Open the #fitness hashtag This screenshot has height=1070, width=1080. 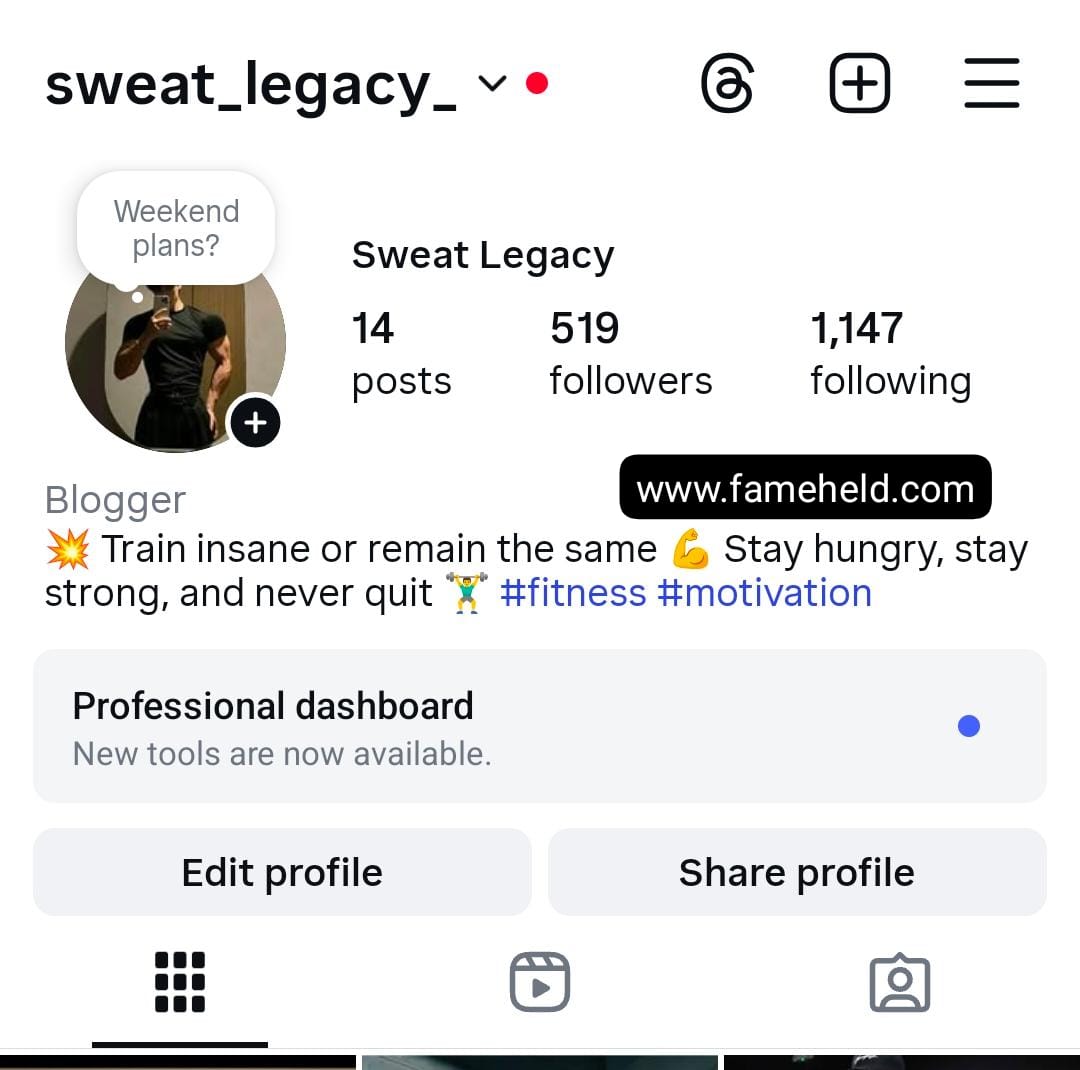tap(573, 593)
